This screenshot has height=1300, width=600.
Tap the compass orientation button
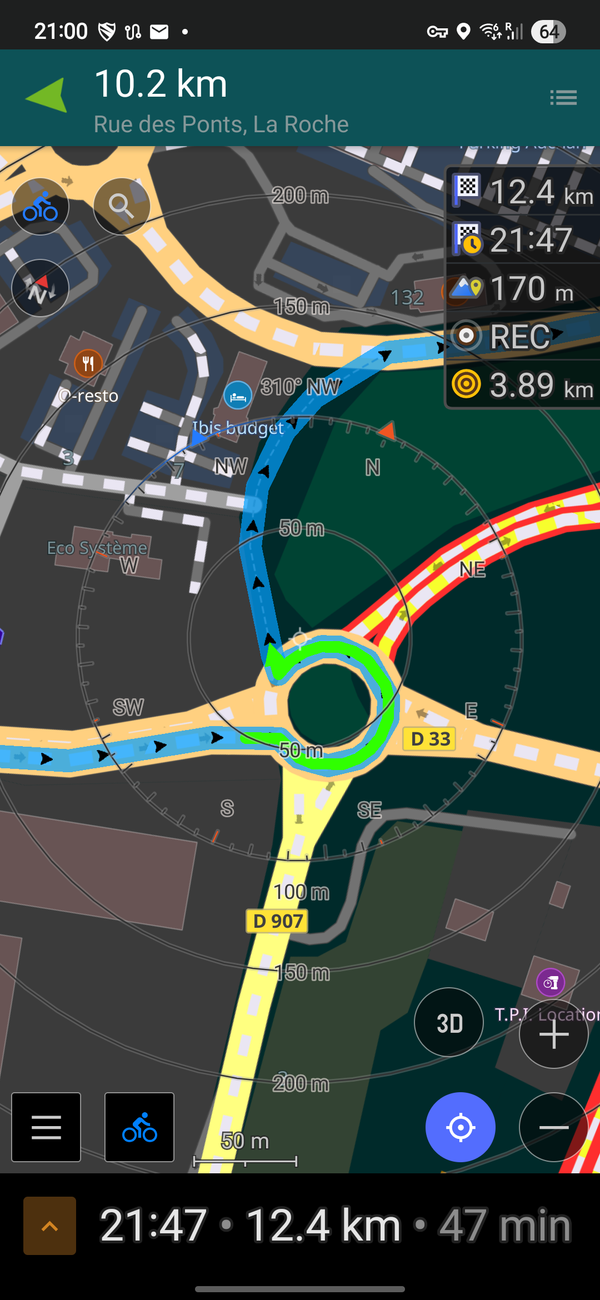click(40, 288)
